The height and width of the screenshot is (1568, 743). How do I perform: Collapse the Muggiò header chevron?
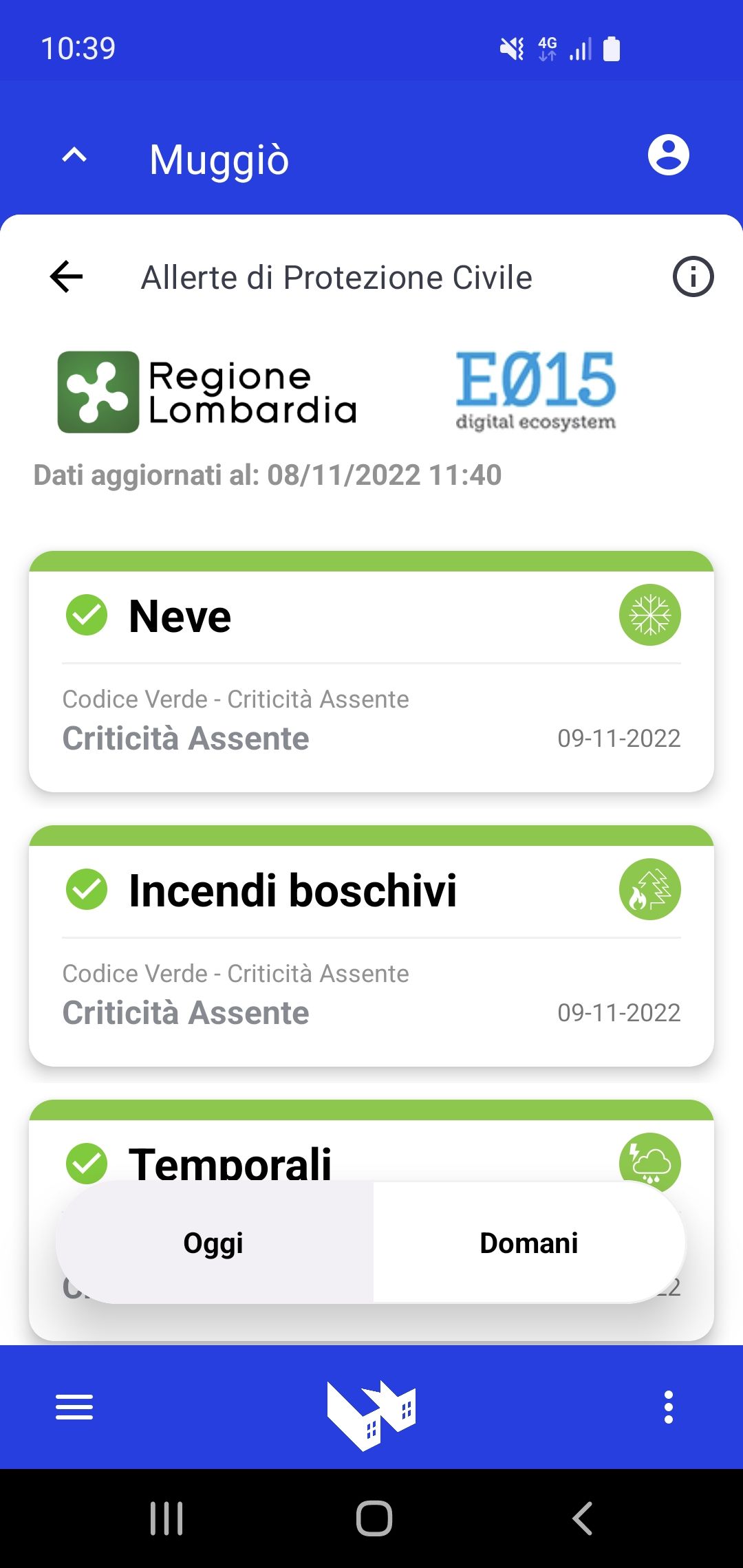[74, 155]
